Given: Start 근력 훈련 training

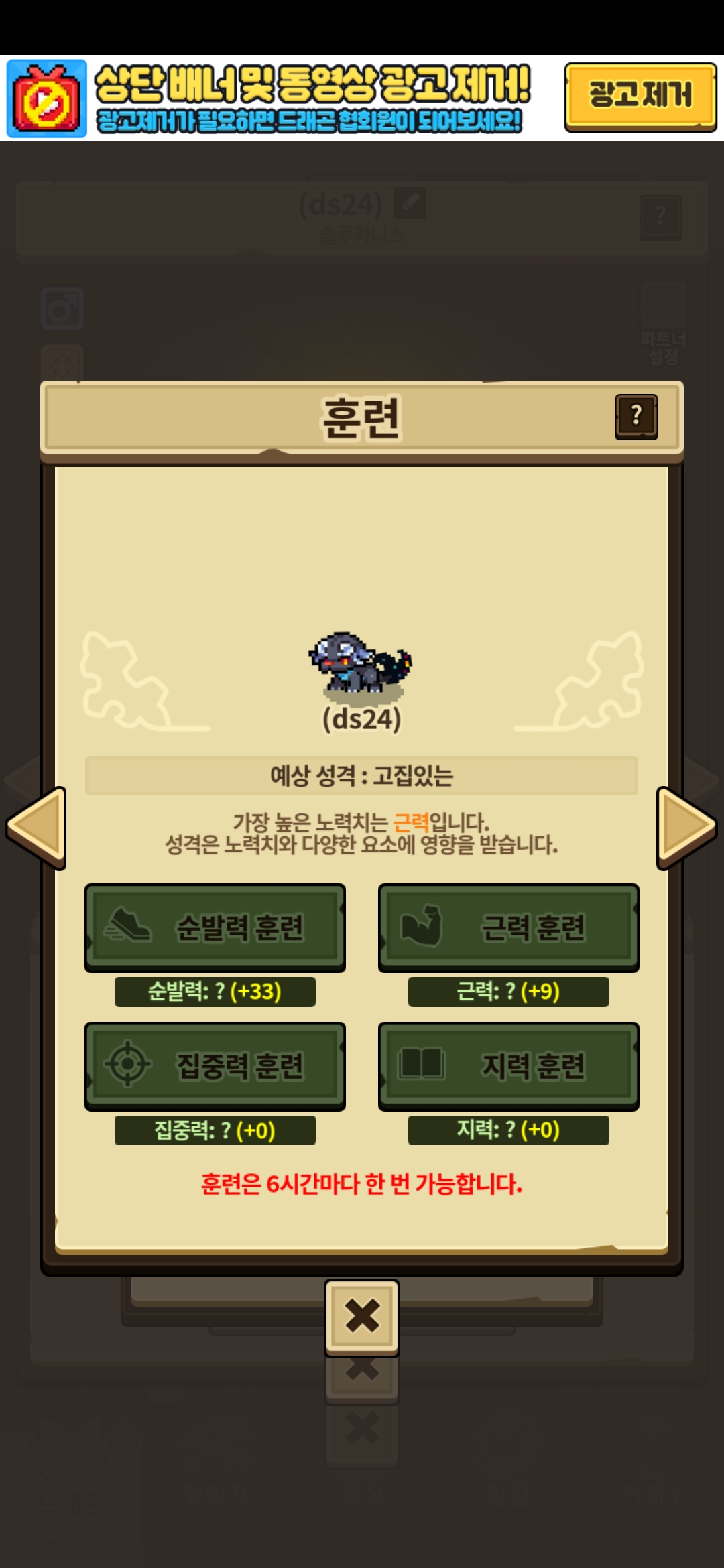Looking at the screenshot, I should [x=509, y=927].
